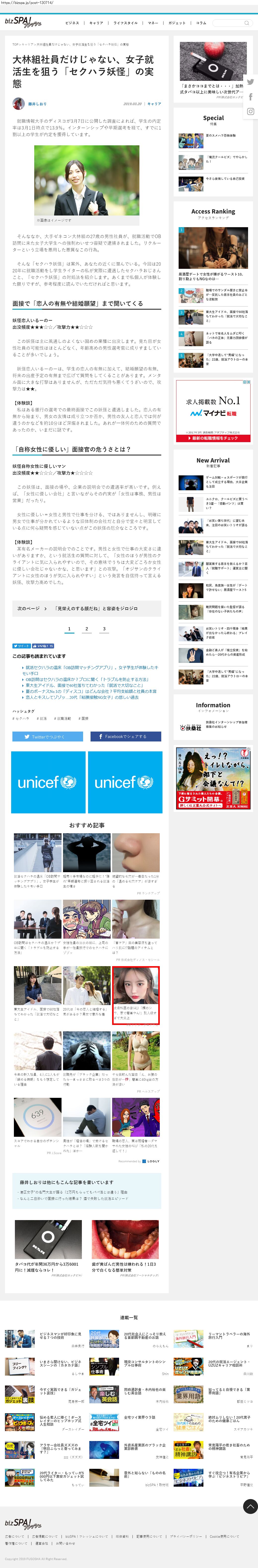Tap the bizSPA! logo to go home
This screenshot has width=258, height=1568.
(23, 22)
